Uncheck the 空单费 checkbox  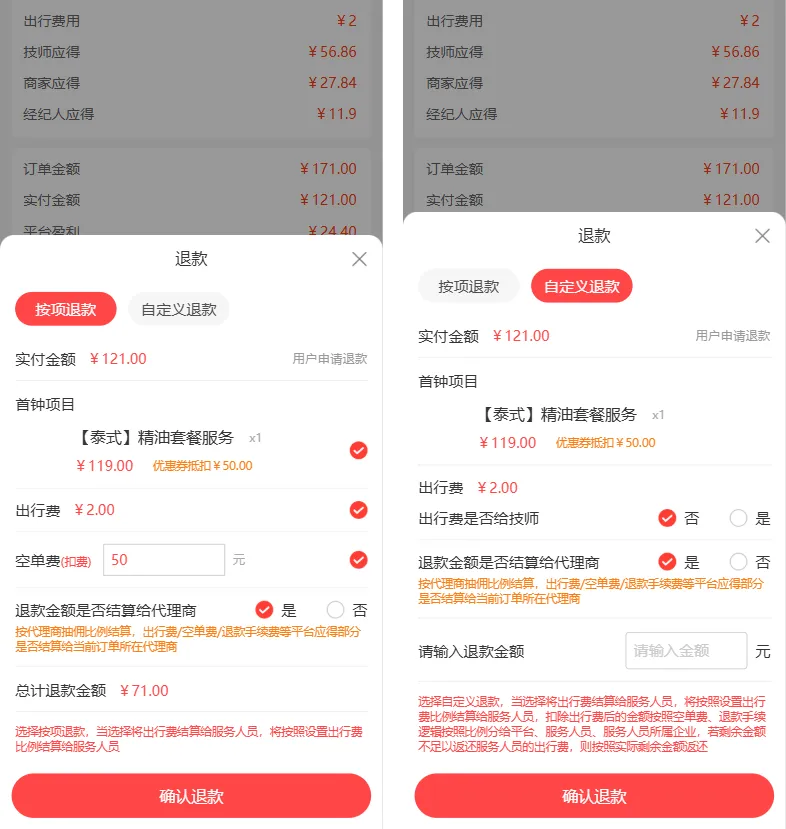tap(358, 560)
